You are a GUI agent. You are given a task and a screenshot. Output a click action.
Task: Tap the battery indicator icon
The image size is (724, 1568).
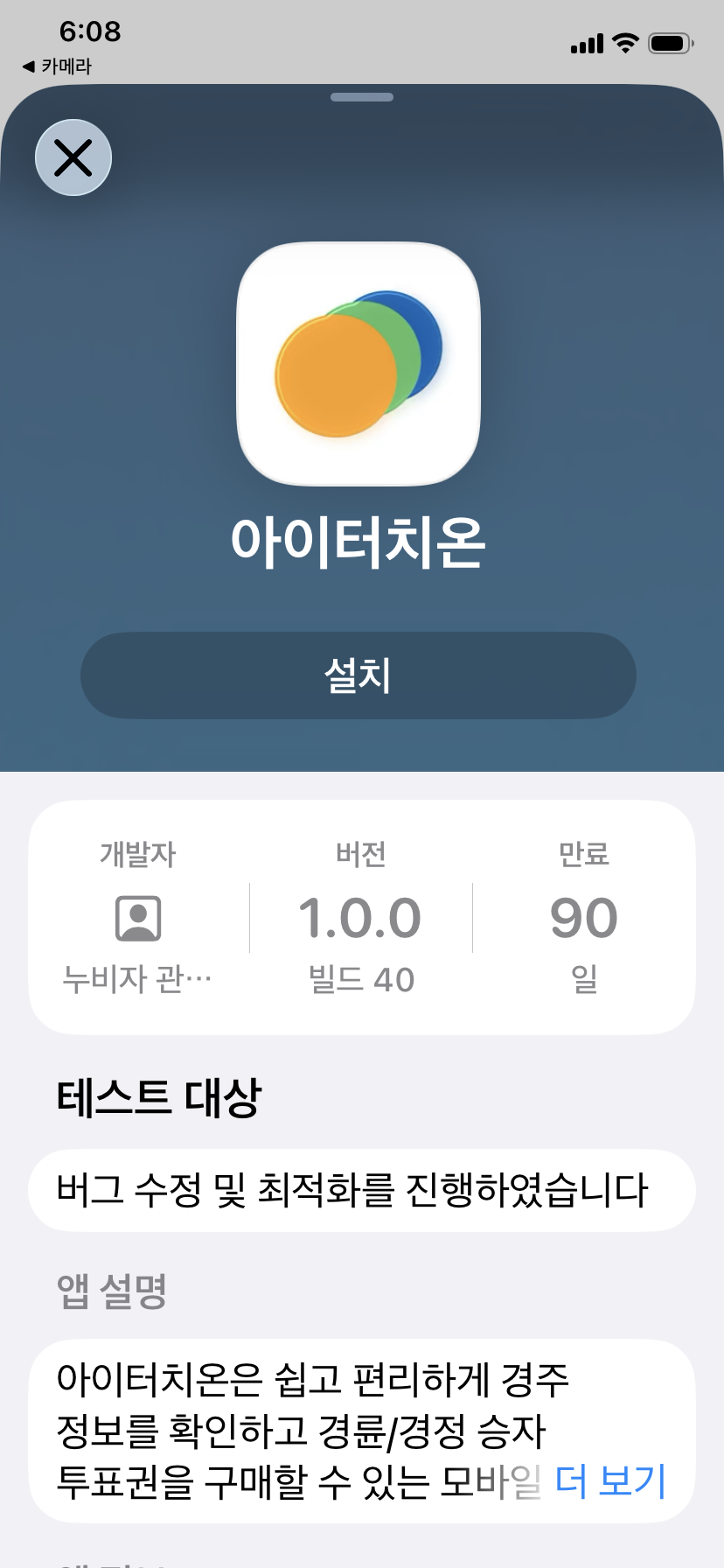(670, 42)
